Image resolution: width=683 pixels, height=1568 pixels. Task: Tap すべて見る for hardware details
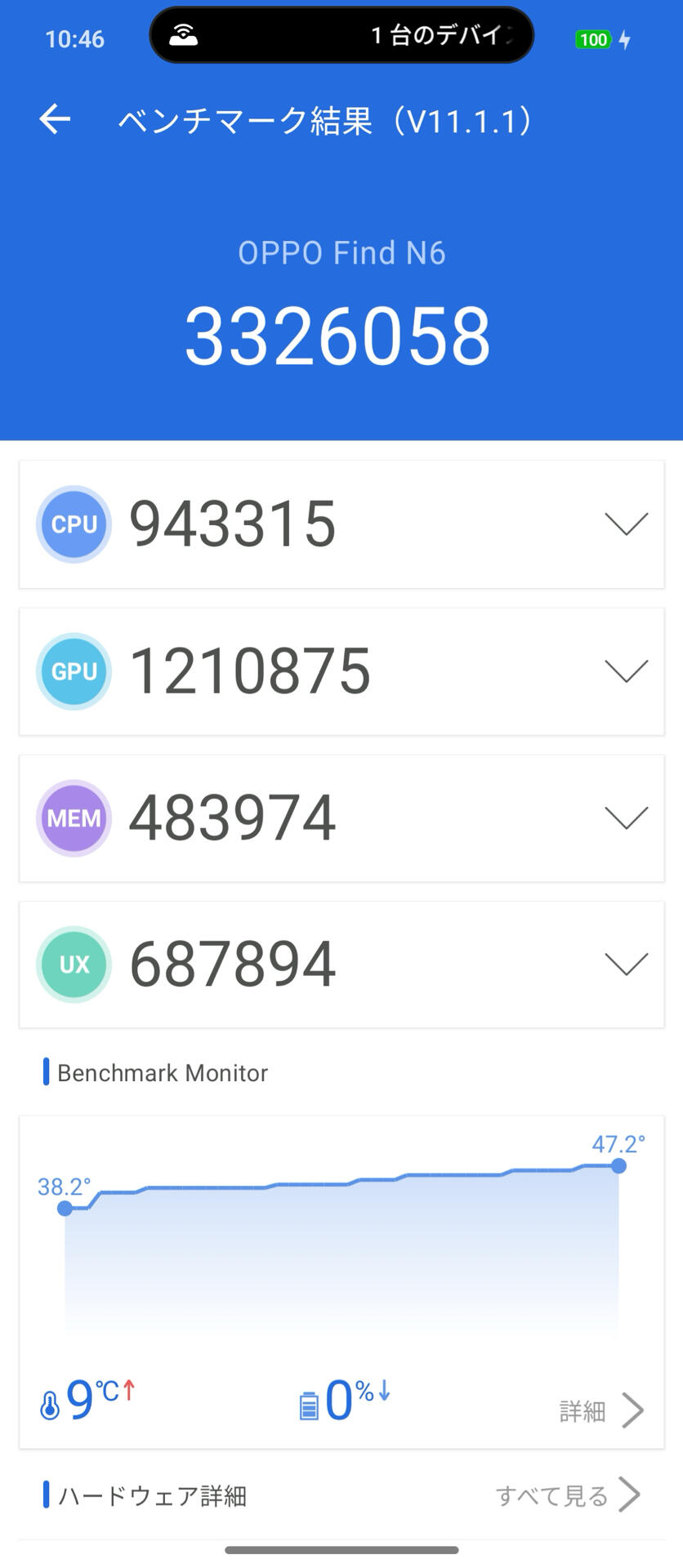coord(568,1495)
